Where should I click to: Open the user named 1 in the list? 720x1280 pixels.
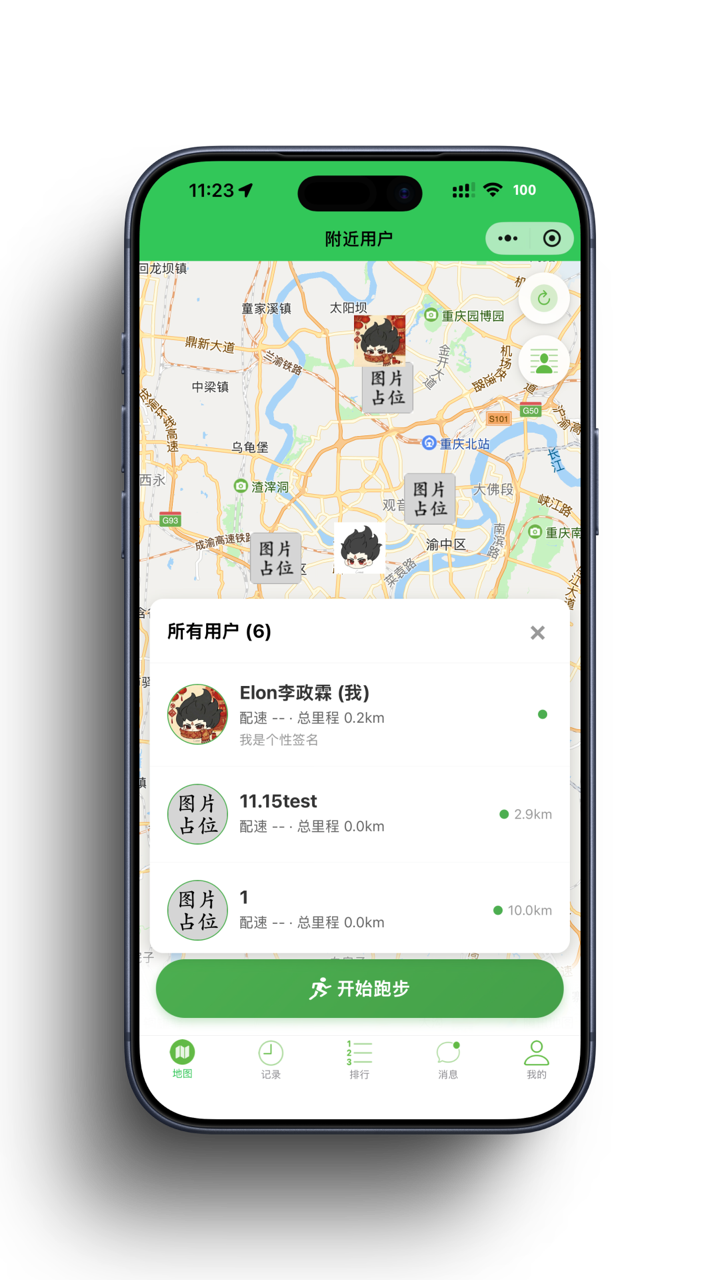click(359, 909)
